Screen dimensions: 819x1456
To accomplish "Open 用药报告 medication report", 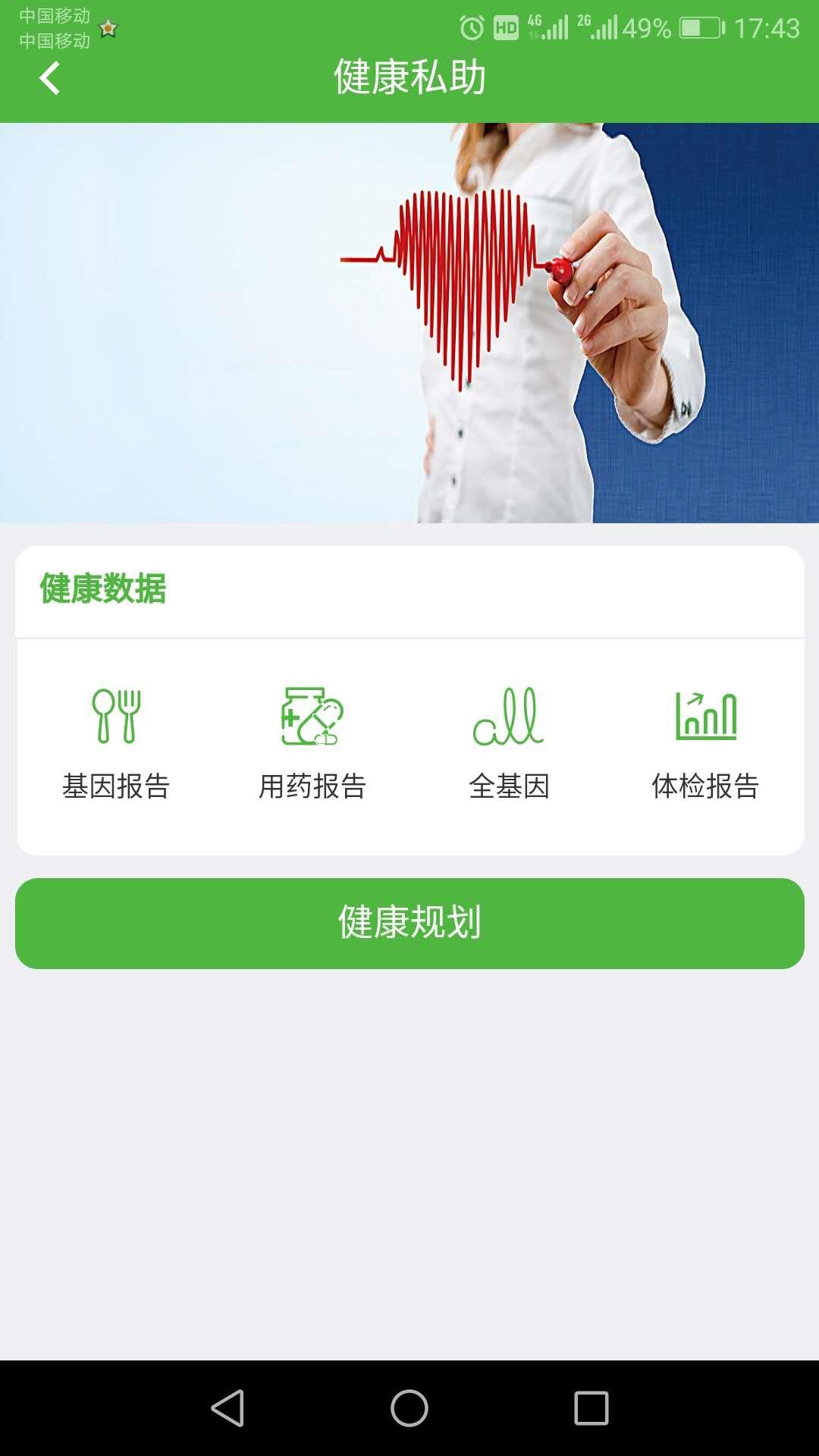I will (x=312, y=743).
